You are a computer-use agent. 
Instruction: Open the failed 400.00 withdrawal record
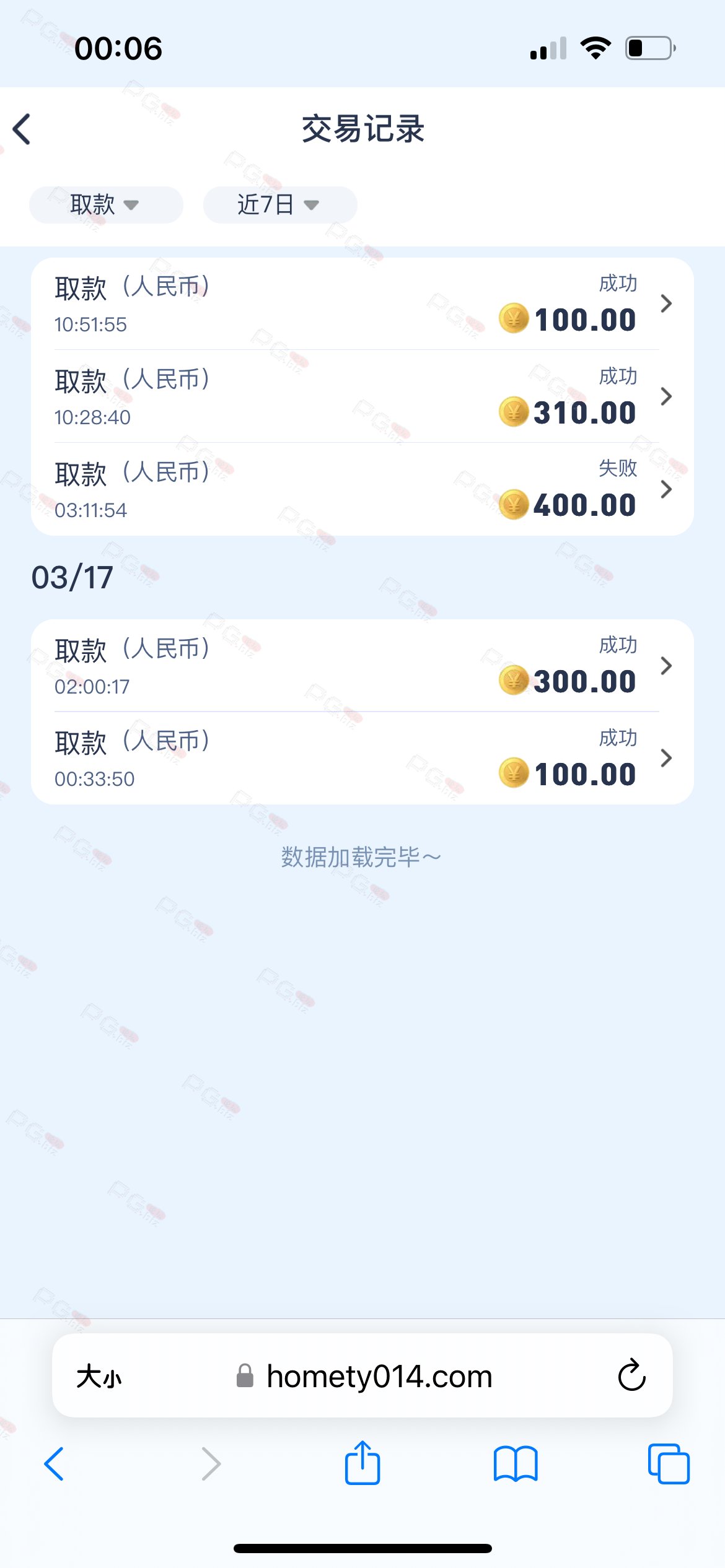362,489
